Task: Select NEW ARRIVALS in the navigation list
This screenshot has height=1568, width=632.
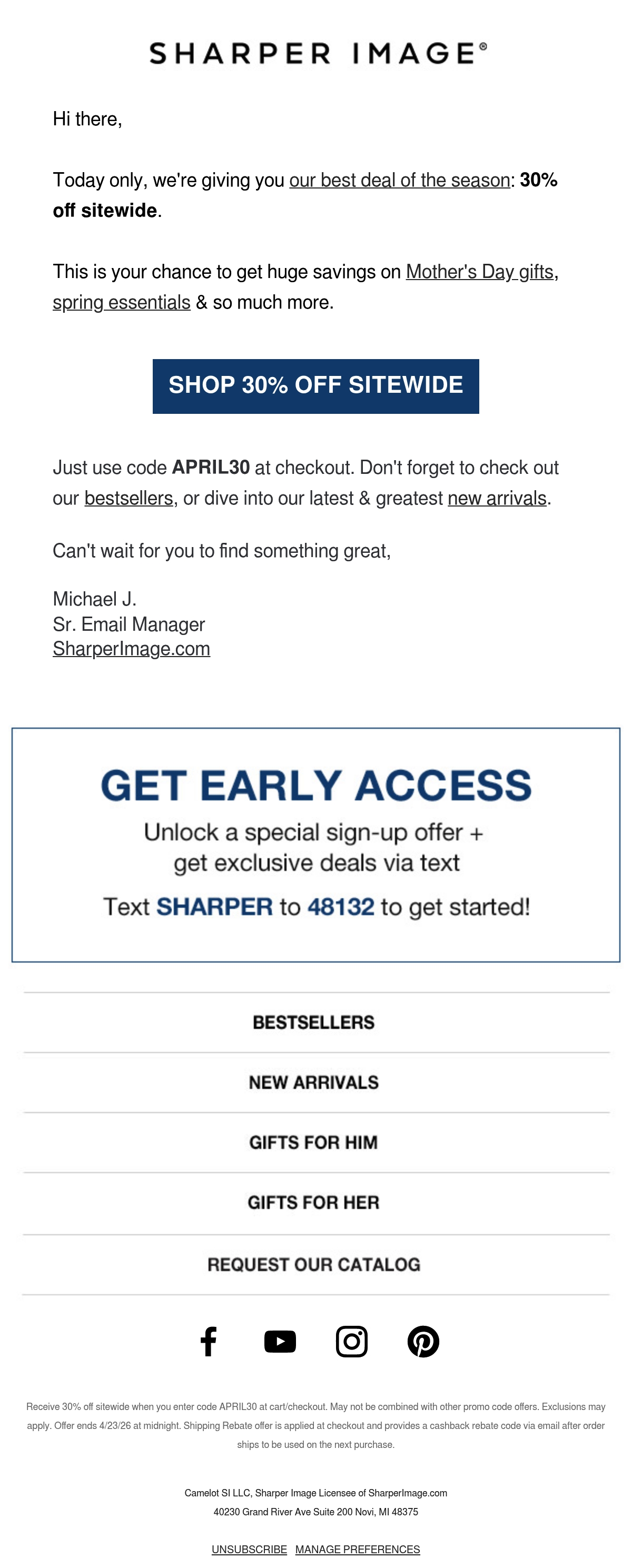Action: (x=314, y=1082)
